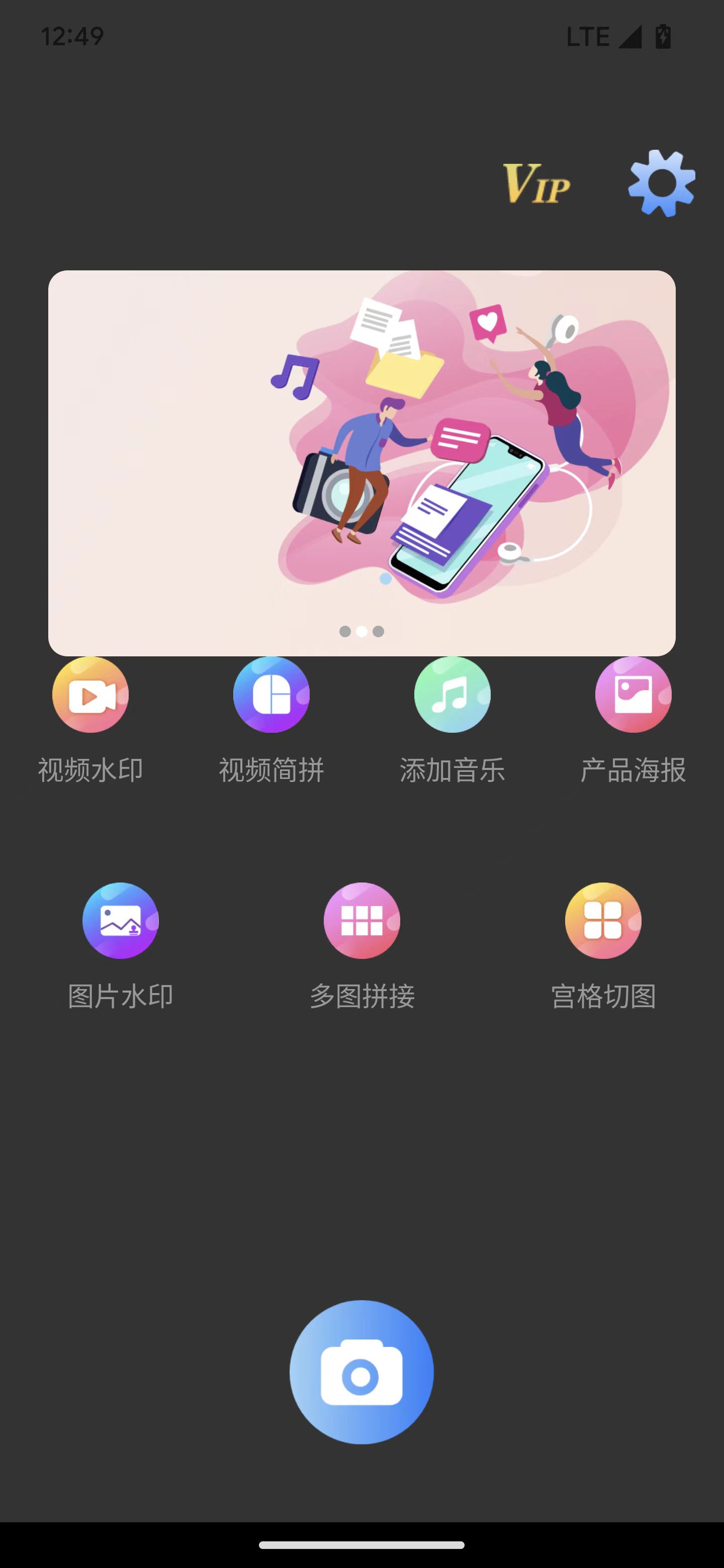
Task: Tap the 图片水印 text label
Action: click(x=121, y=996)
